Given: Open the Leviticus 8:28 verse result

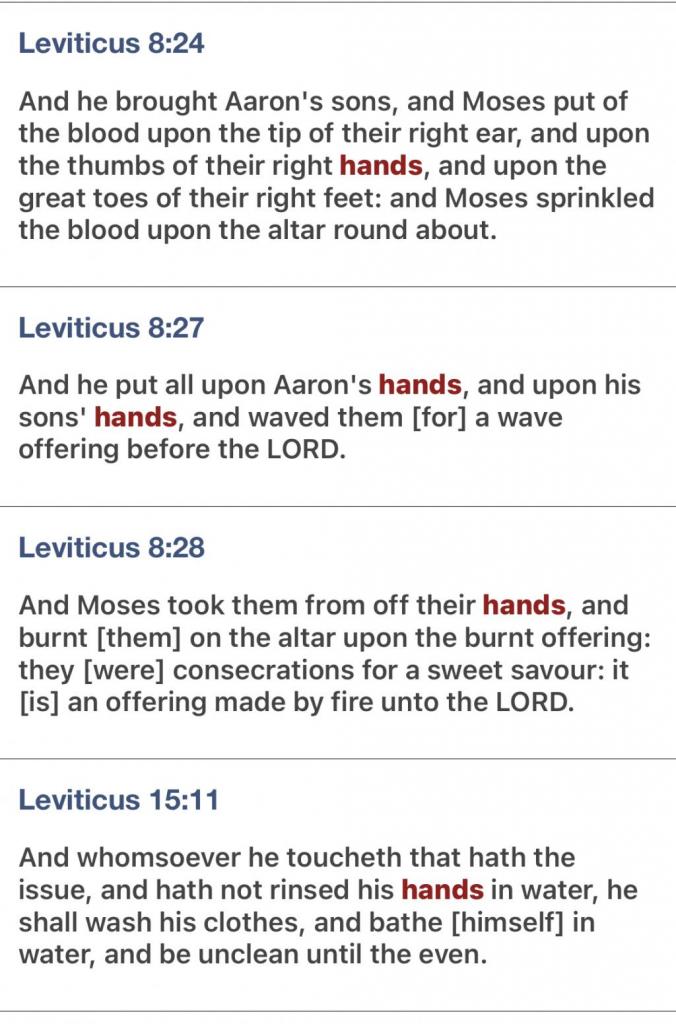Looking at the screenshot, I should (x=112, y=548).
